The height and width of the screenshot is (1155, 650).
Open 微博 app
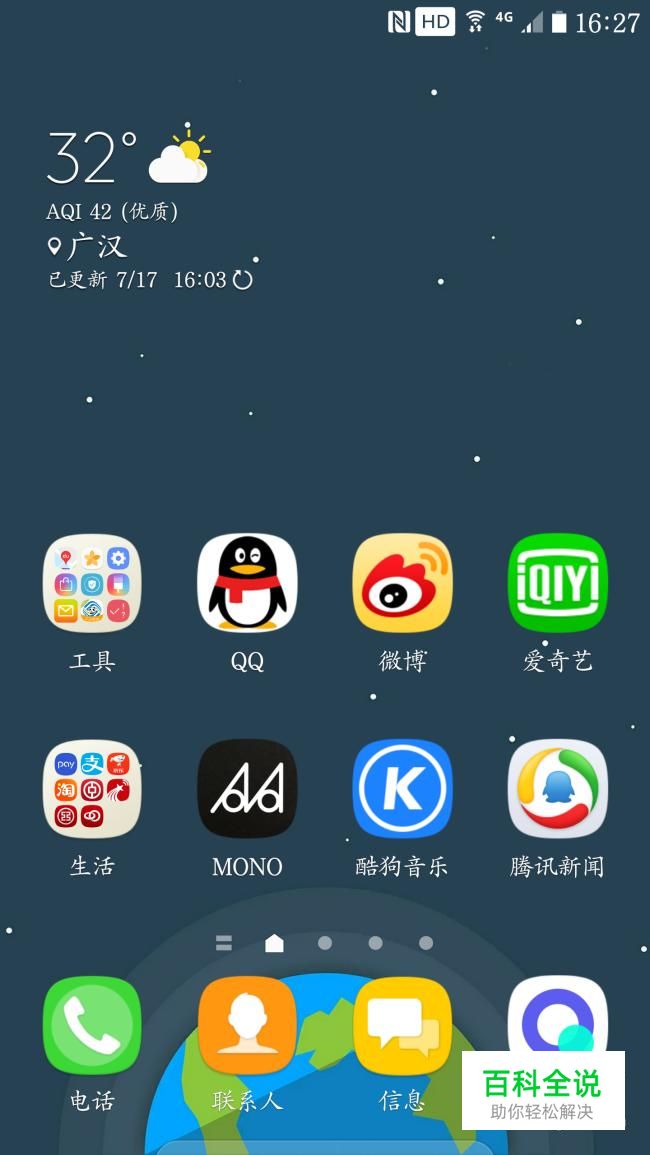pyautogui.click(x=402, y=583)
